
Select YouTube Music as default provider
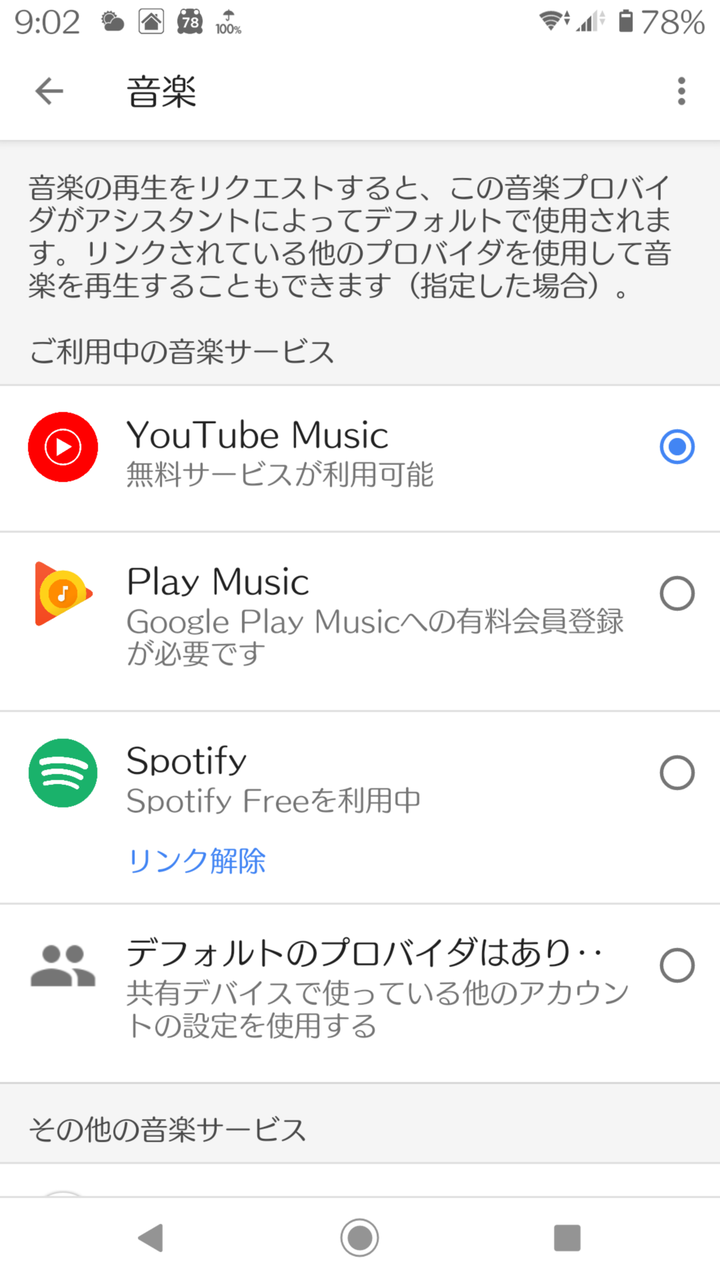[677, 447]
